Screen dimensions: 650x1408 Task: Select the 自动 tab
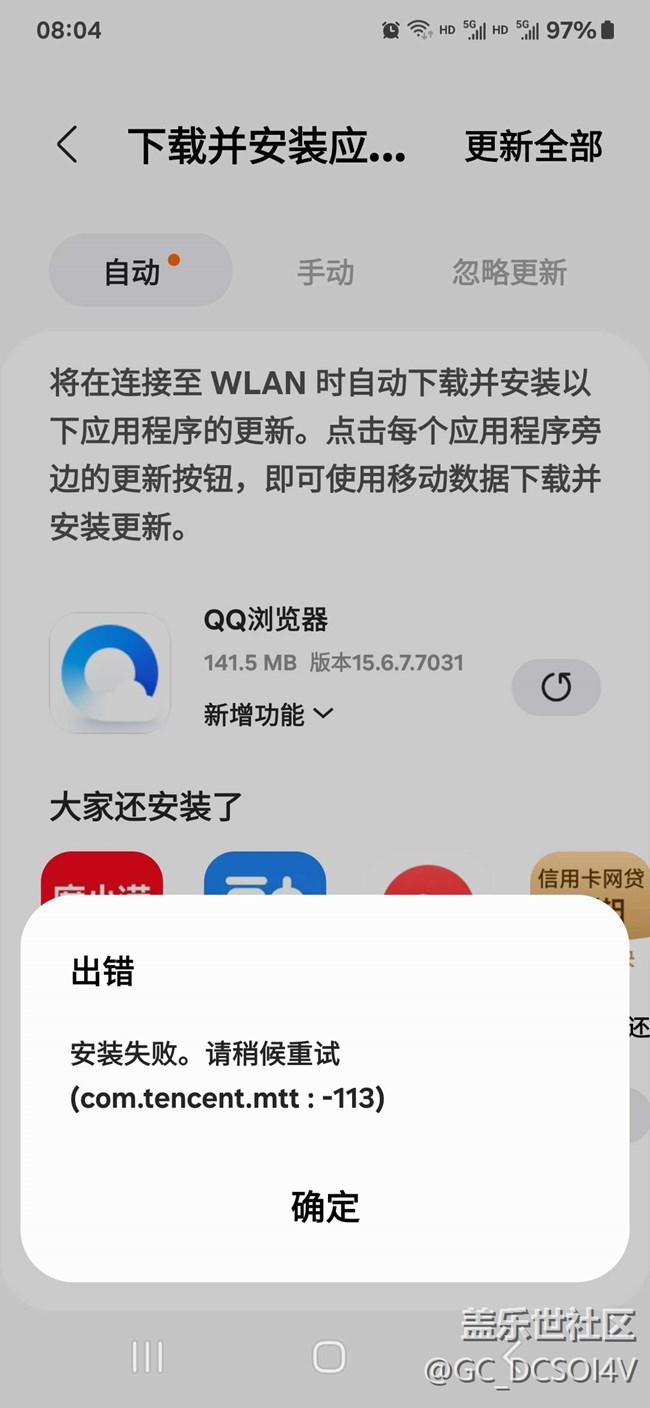pyautogui.click(x=141, y=271)
